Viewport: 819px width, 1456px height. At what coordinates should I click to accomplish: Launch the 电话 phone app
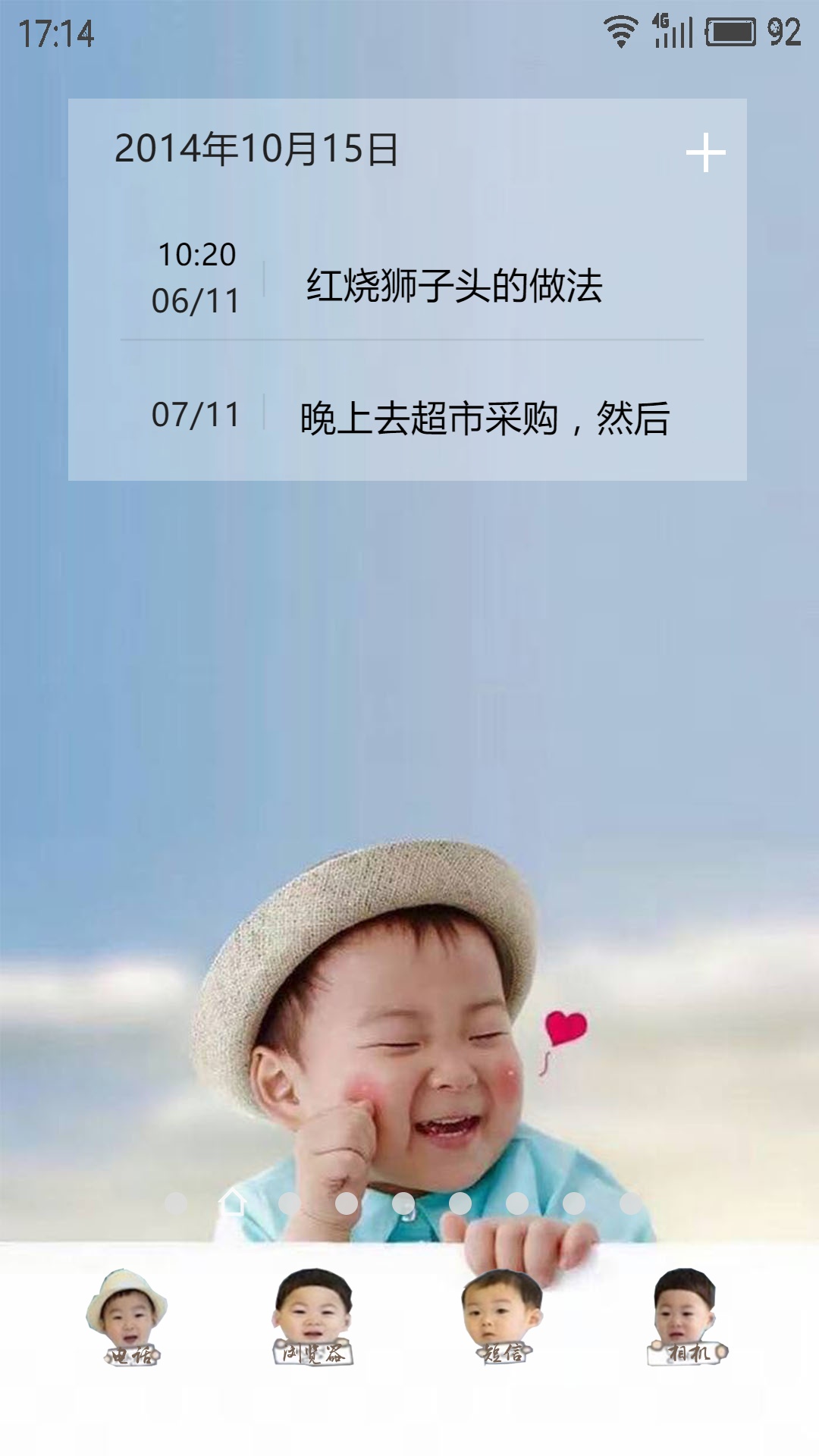click(x=127, y=1317)
